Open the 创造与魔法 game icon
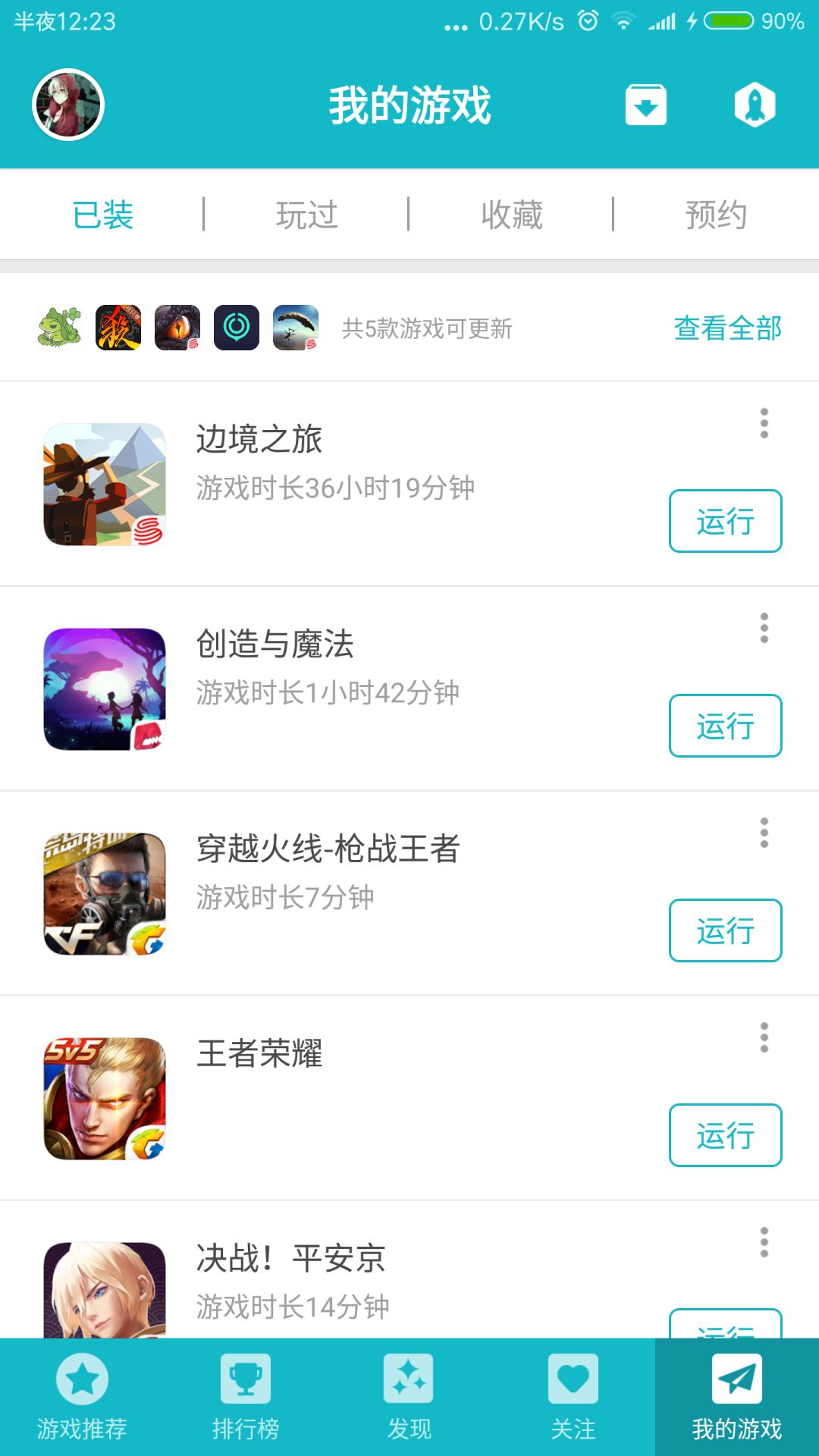The width and height of the screenshot is (819, 1456). point(105,688)
